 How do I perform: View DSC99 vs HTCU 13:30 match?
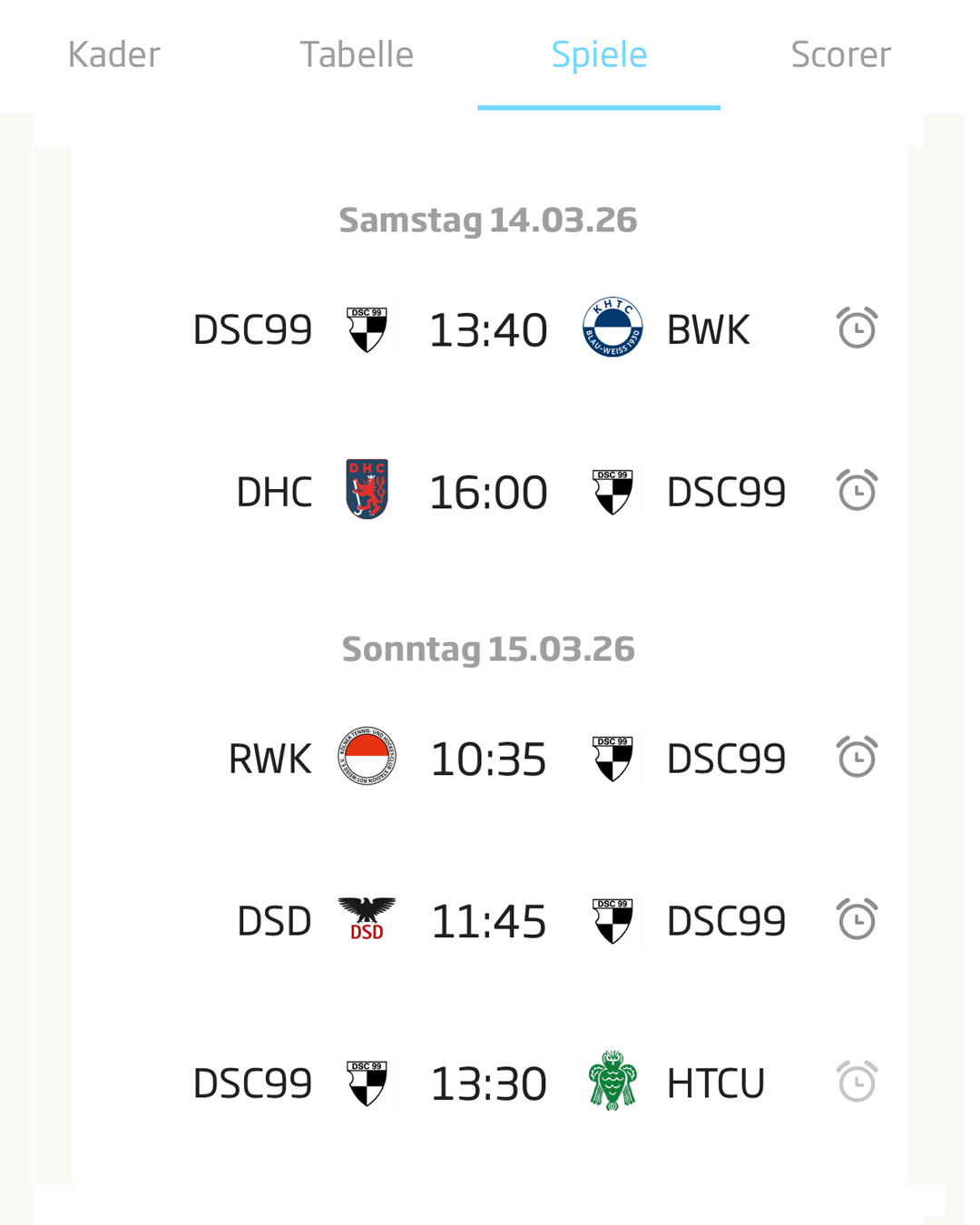tap(488, 1083)
